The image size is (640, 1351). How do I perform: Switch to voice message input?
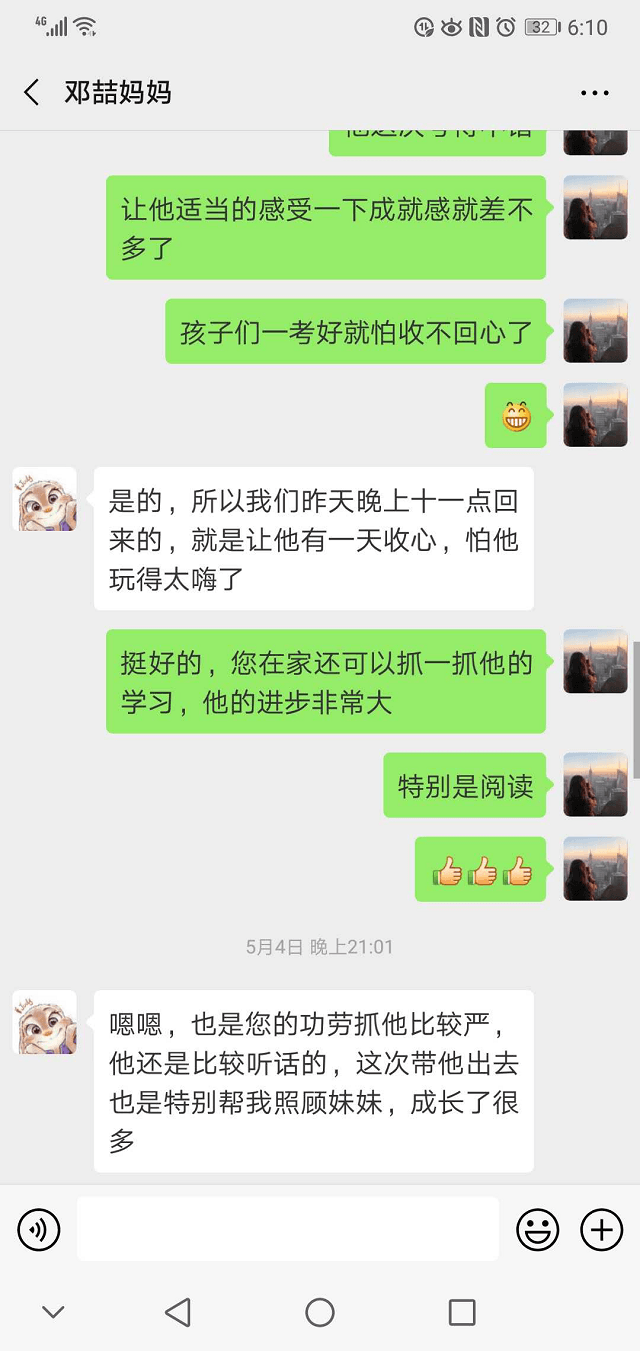click(39, 1229)
